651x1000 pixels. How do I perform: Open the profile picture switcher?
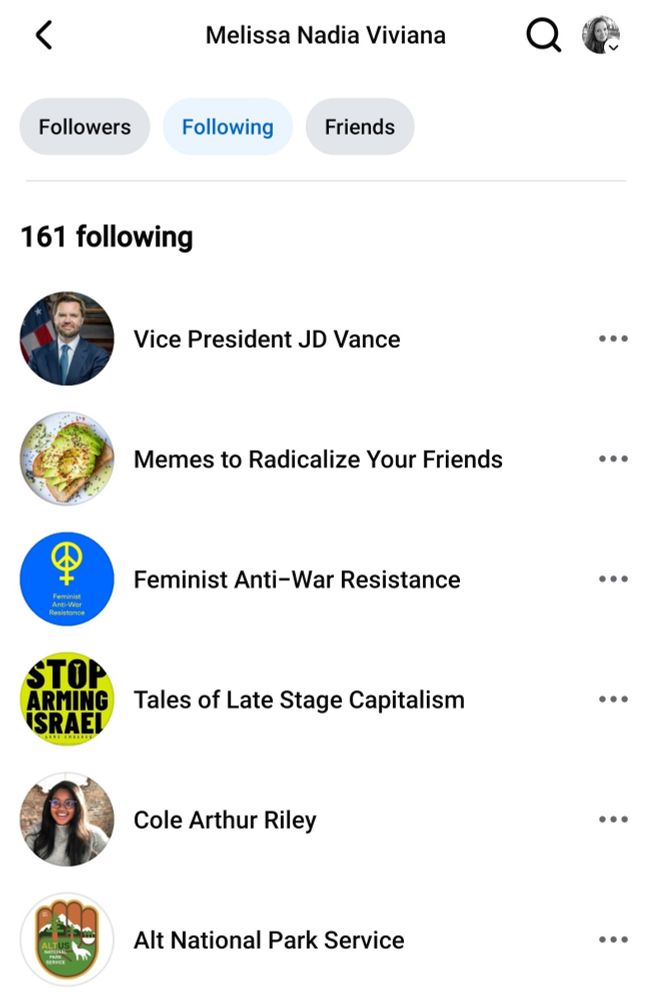pos(601,36)
